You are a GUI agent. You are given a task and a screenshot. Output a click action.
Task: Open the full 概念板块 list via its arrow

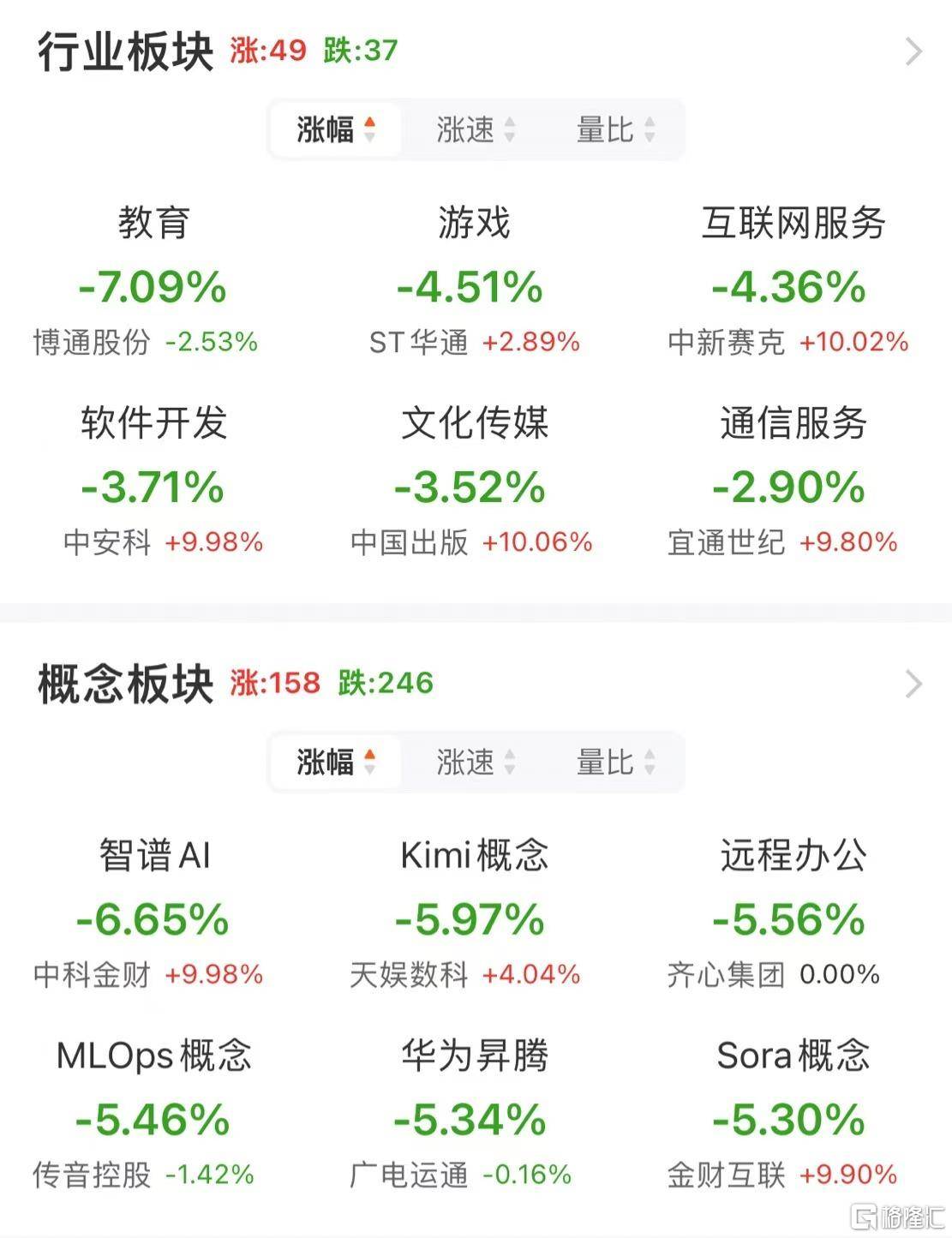pyautogui.click(x=913, y=684)
